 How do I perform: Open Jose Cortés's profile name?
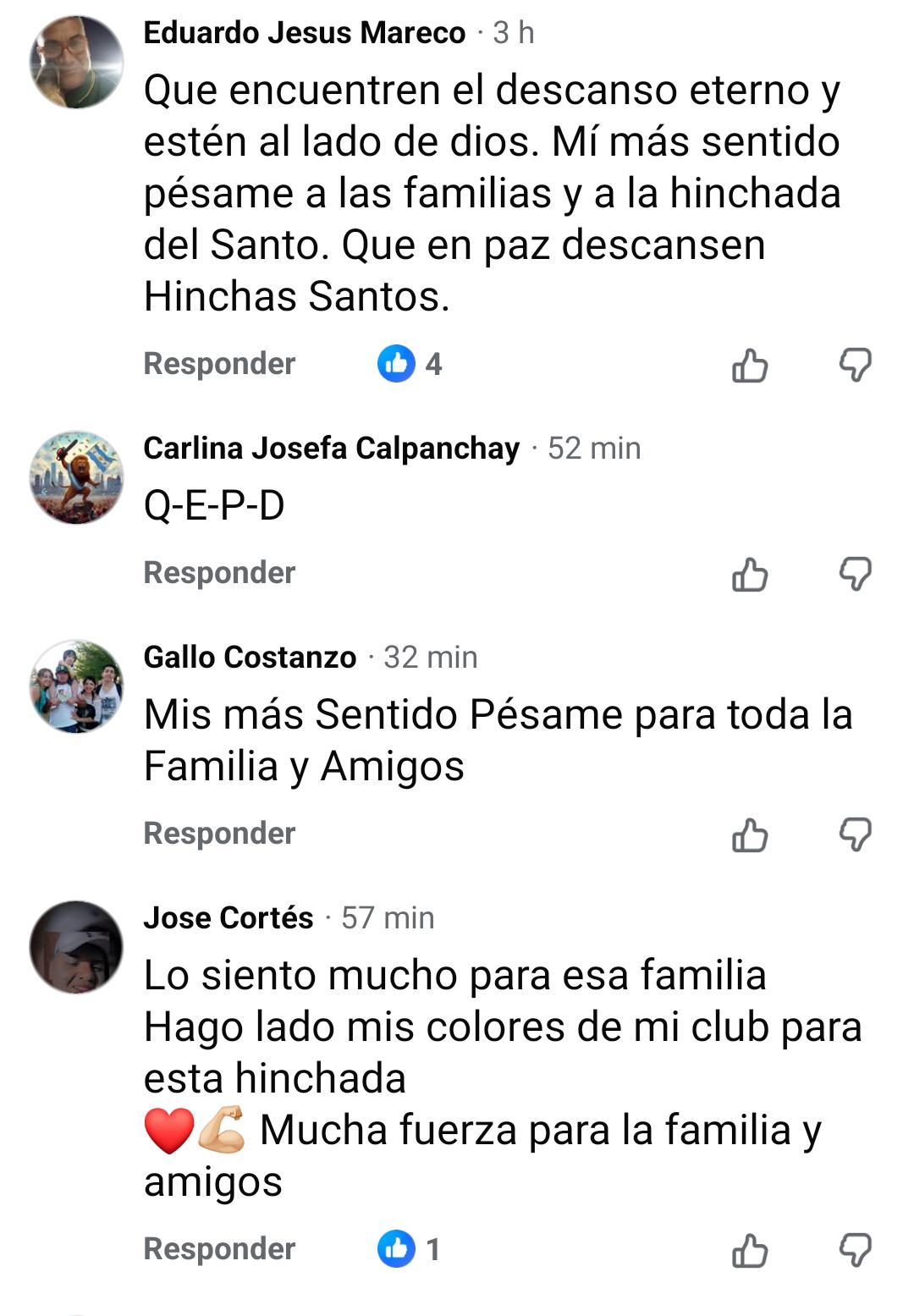tap(228, 917)
